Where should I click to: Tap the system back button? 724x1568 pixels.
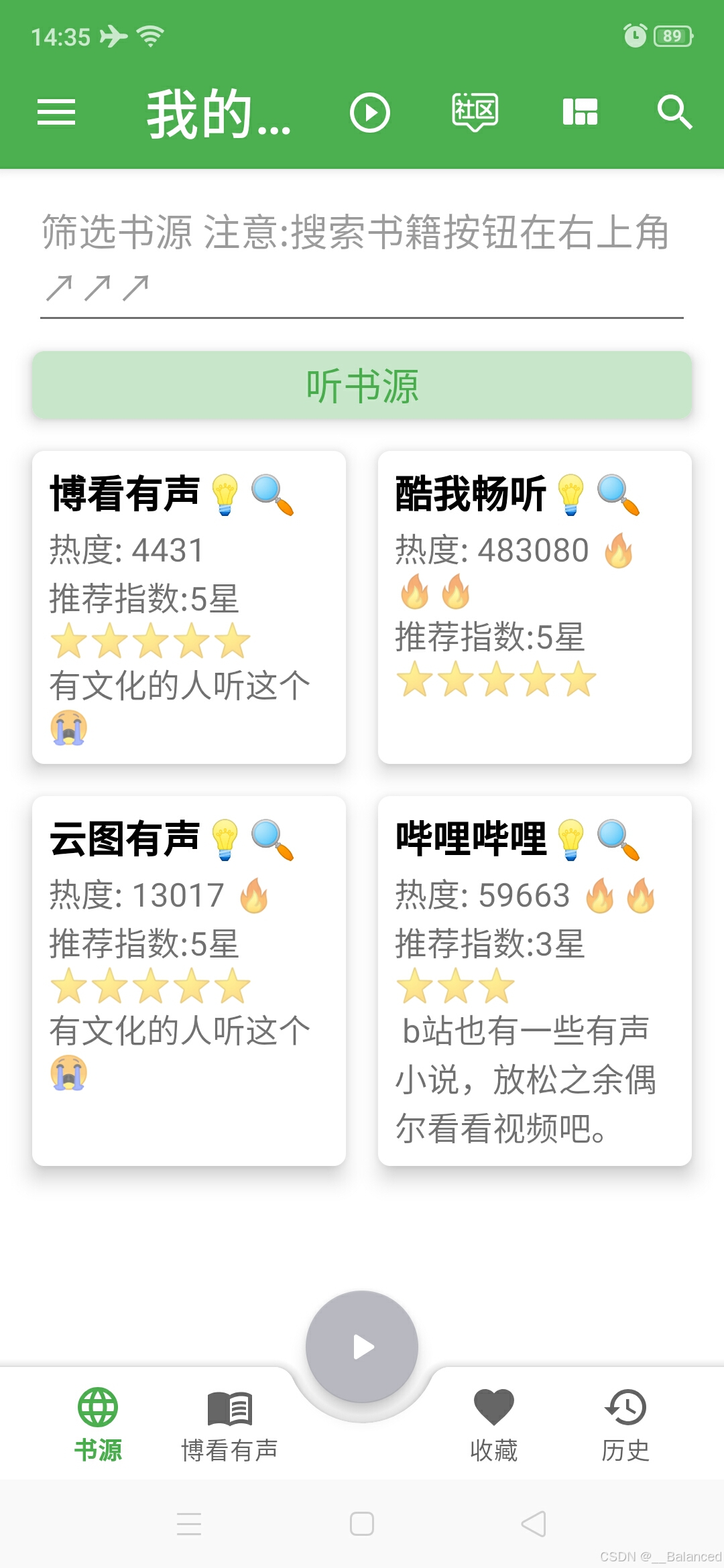pyautogui.click(x=534, y=1524)
